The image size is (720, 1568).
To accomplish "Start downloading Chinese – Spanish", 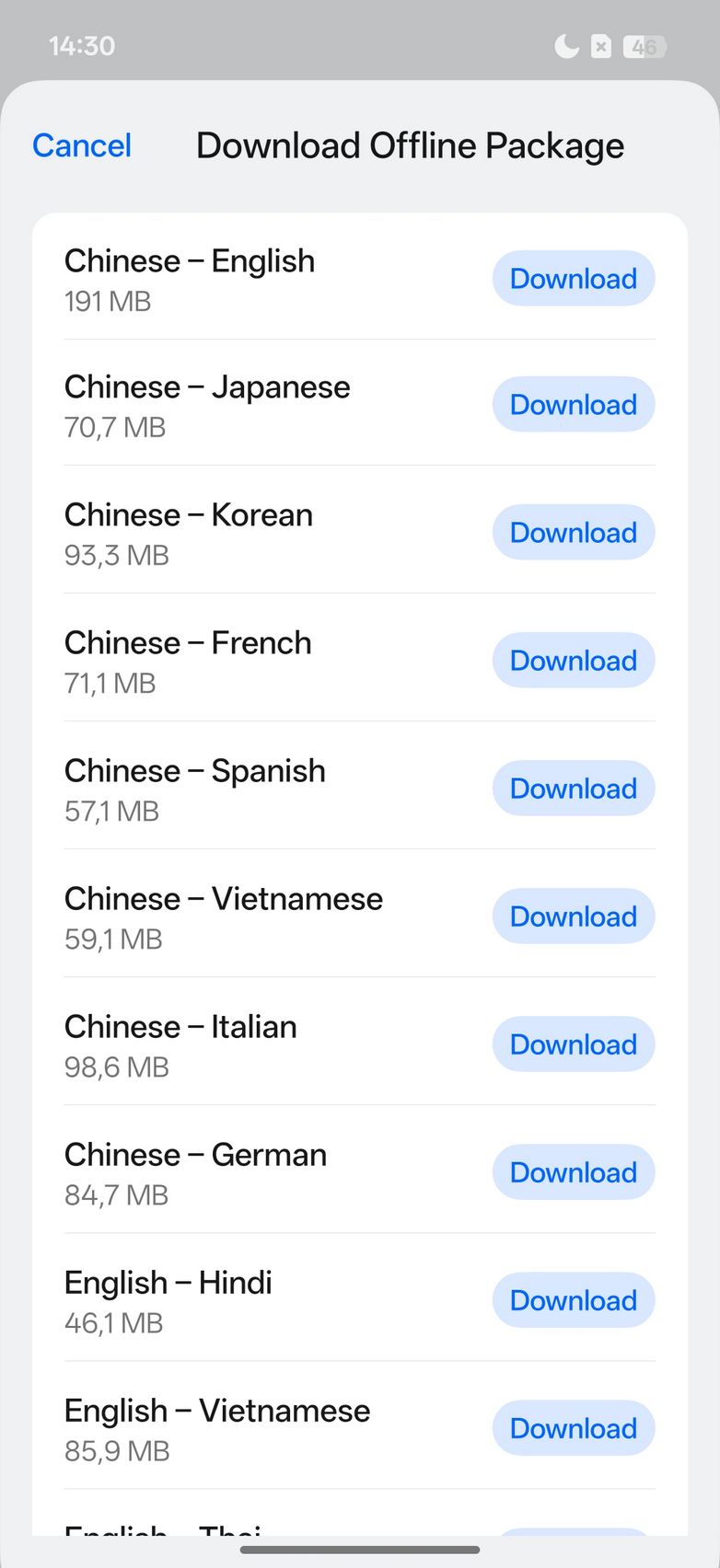I will tap(573, 789).
